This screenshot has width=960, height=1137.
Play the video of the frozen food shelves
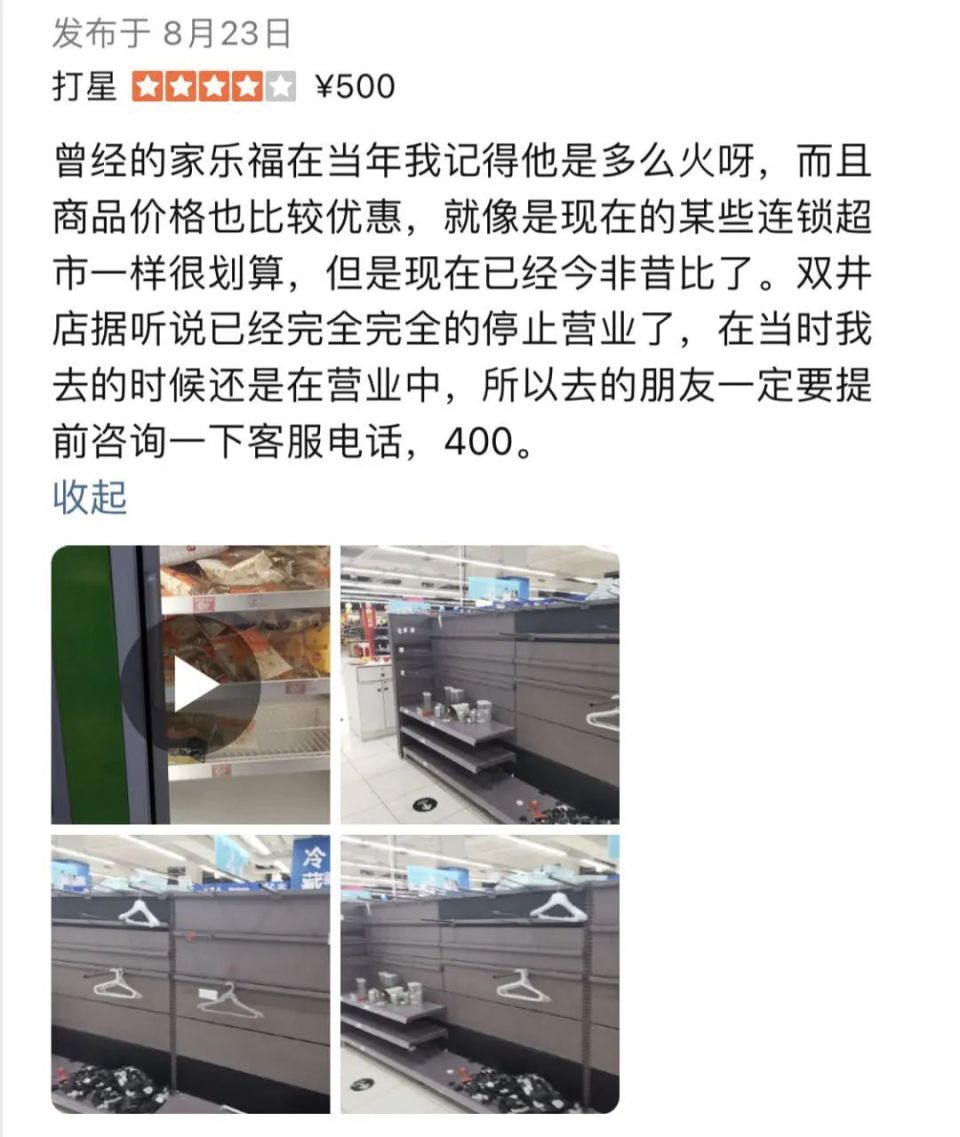point(191,685)
